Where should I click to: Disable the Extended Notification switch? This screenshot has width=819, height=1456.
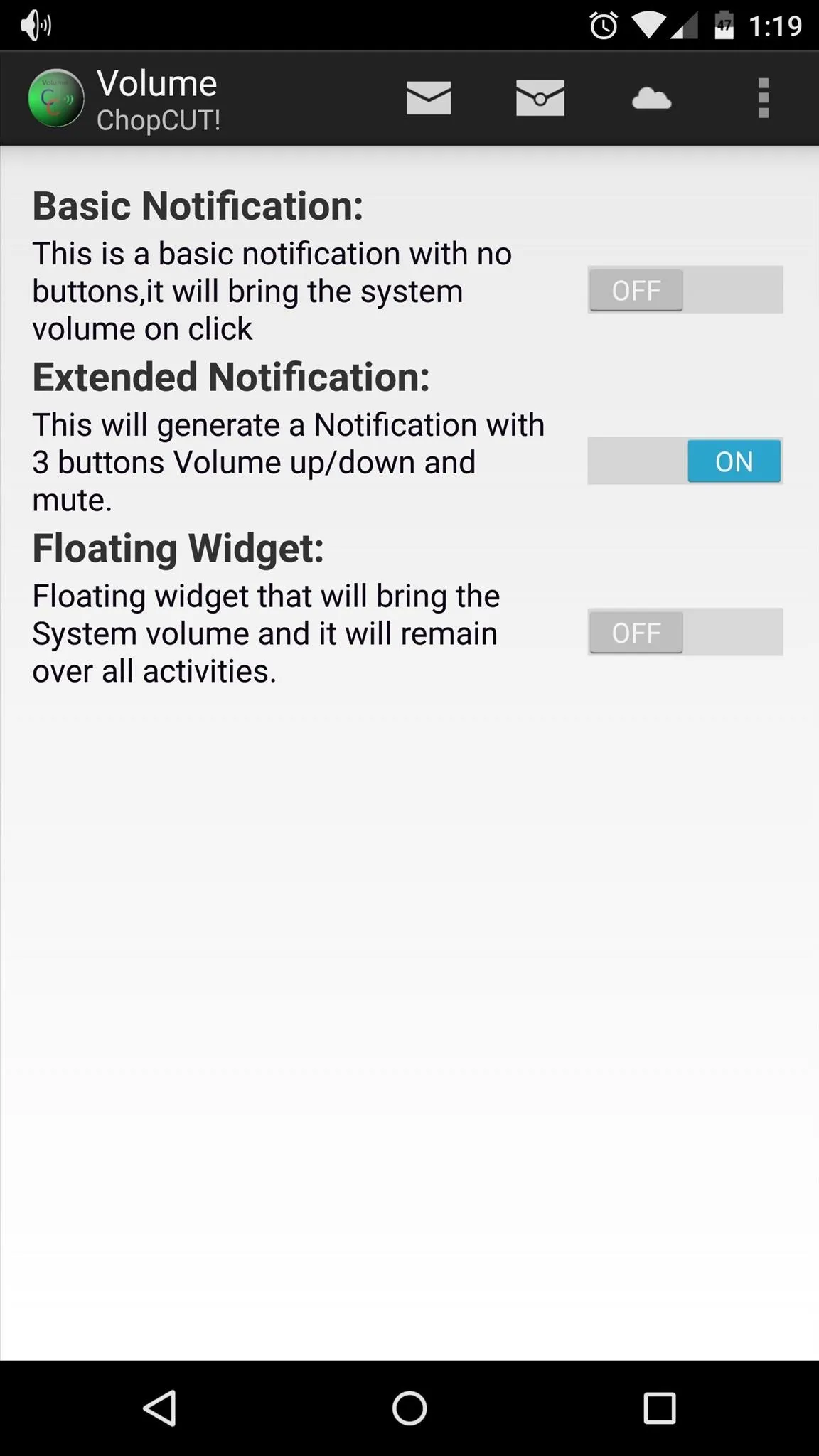(685, 461)
